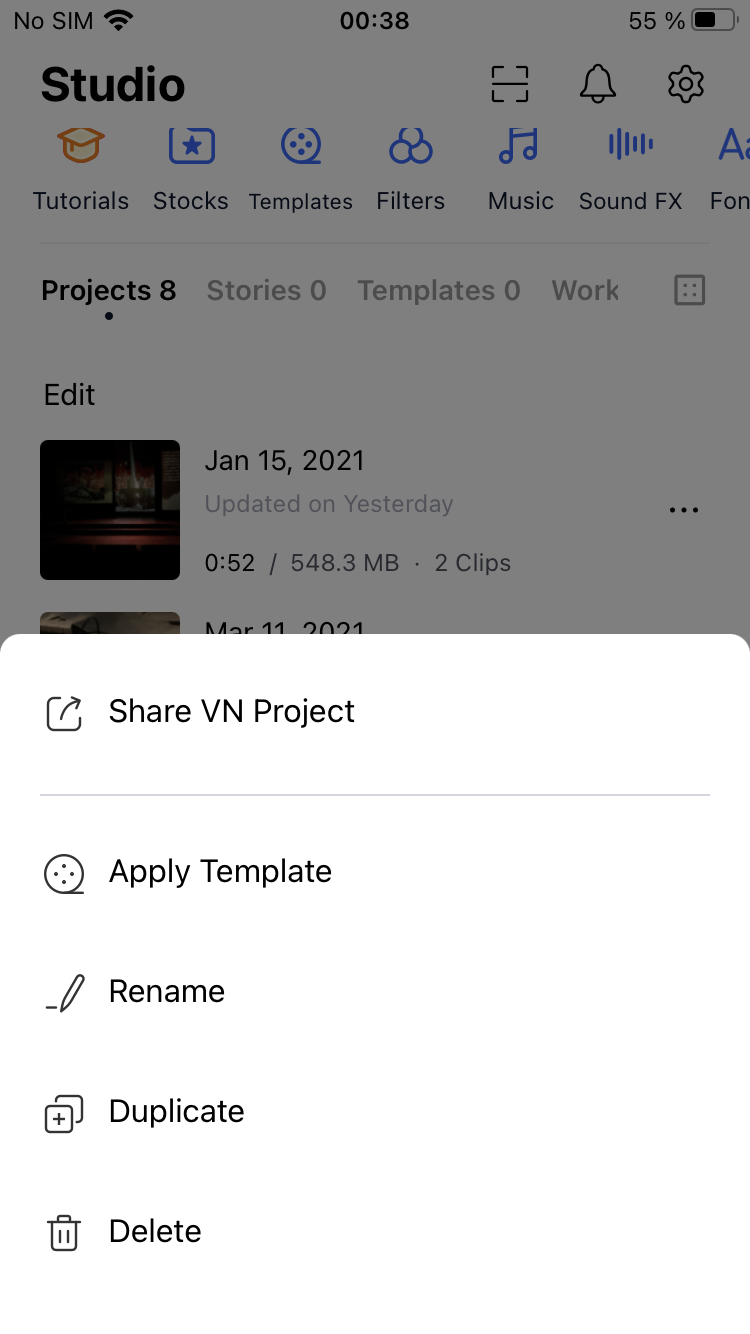Select the Work tab
This screenshot has width=750, height=1334.
[x=585, y=290]
